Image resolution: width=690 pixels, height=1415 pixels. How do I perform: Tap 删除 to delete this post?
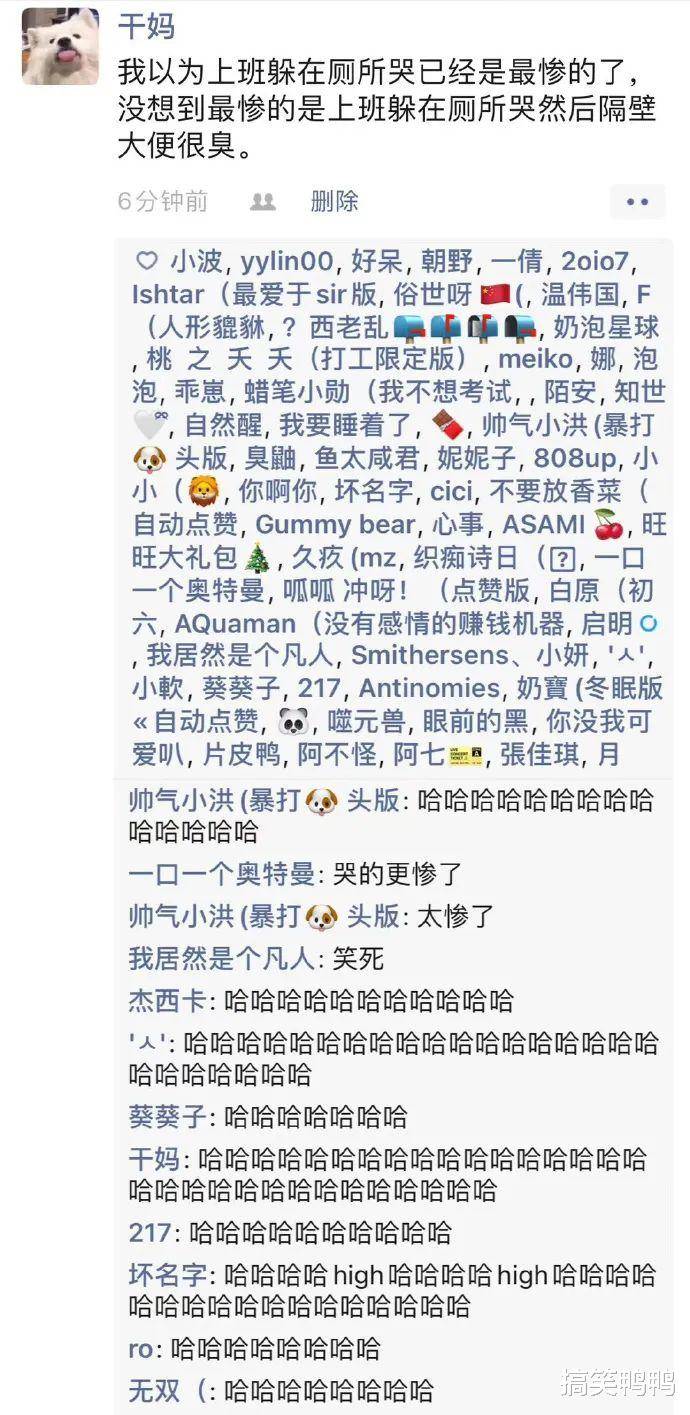[334, 201]
